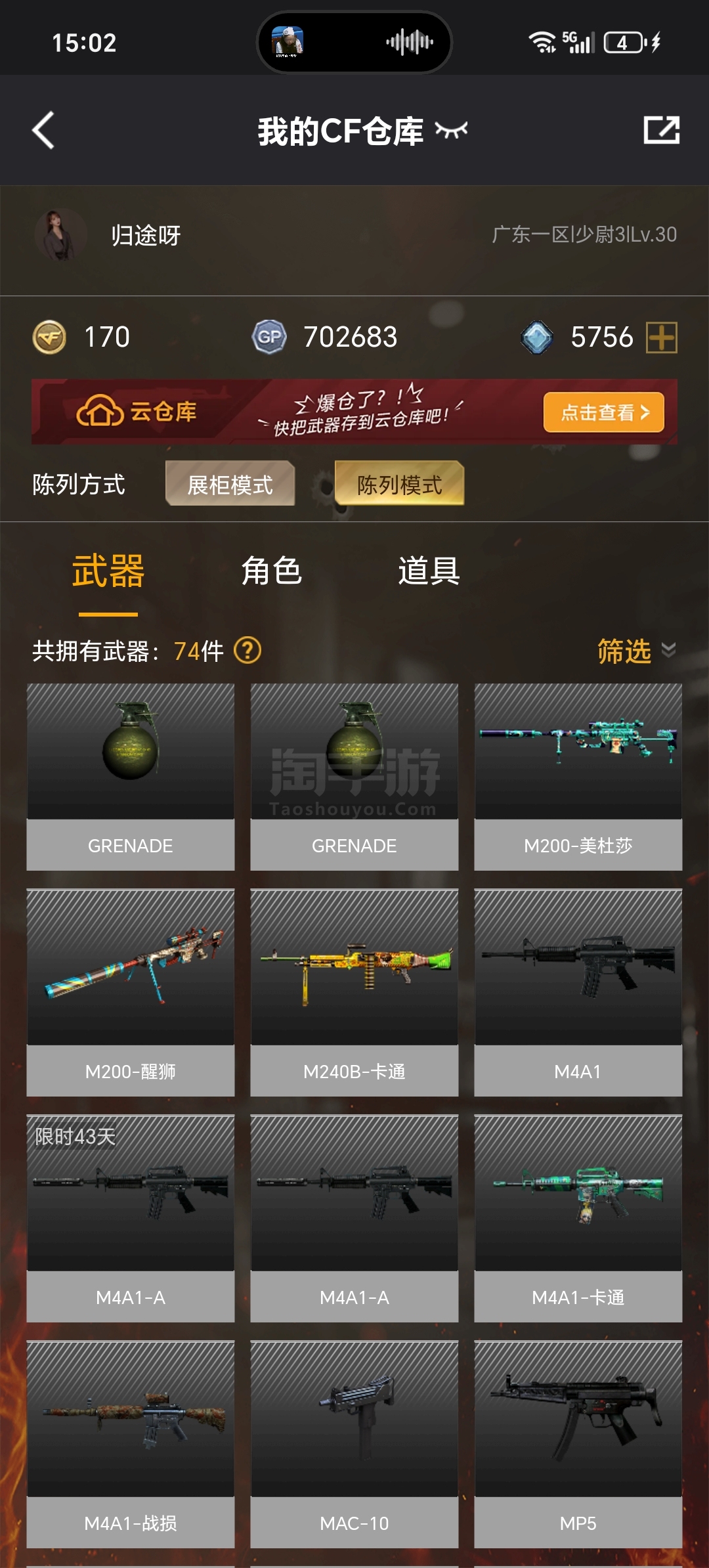Toggle the hide-info eye icon beside the title
Viewport: 709px width, 1568px height.
tap(452, 130)
